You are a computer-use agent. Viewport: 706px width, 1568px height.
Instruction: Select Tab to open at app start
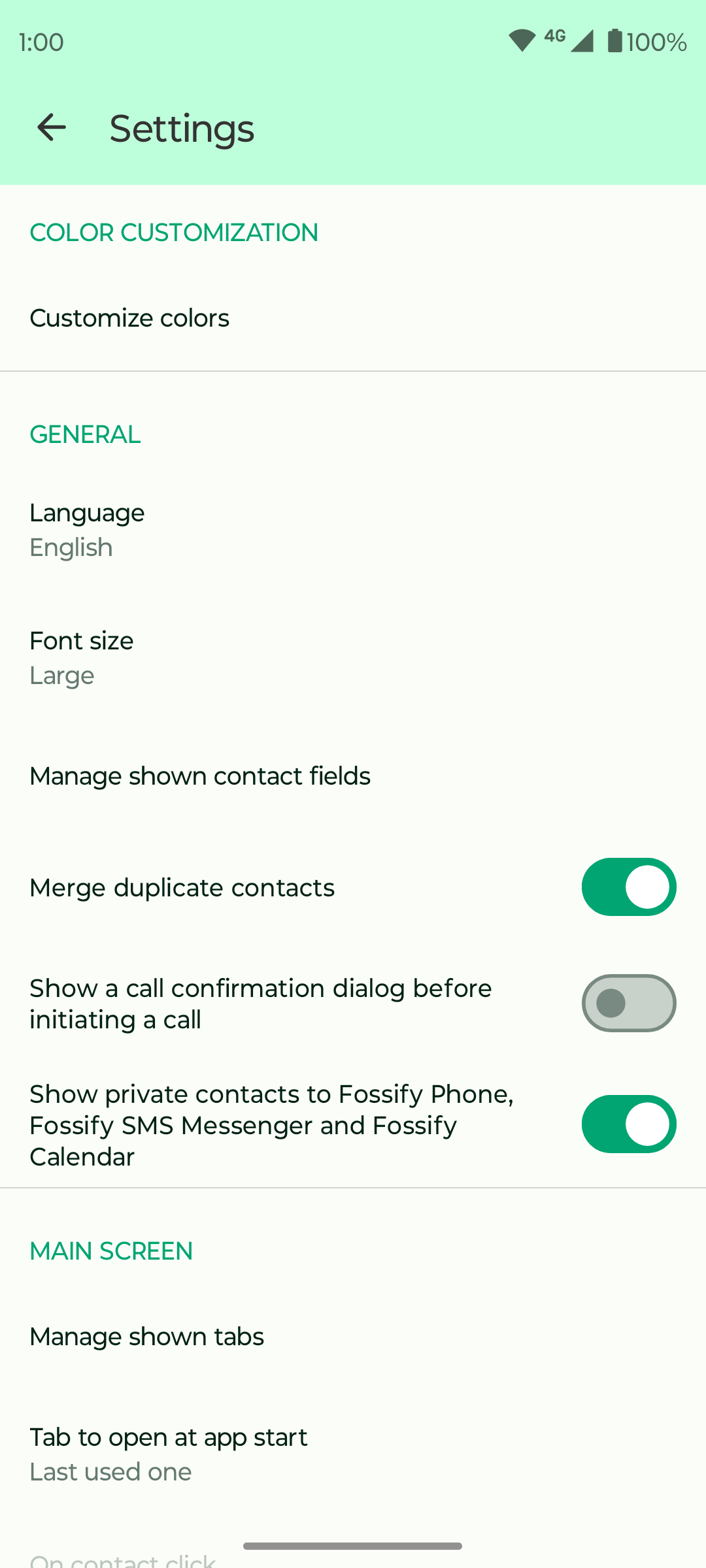[x=169, y=1454]
